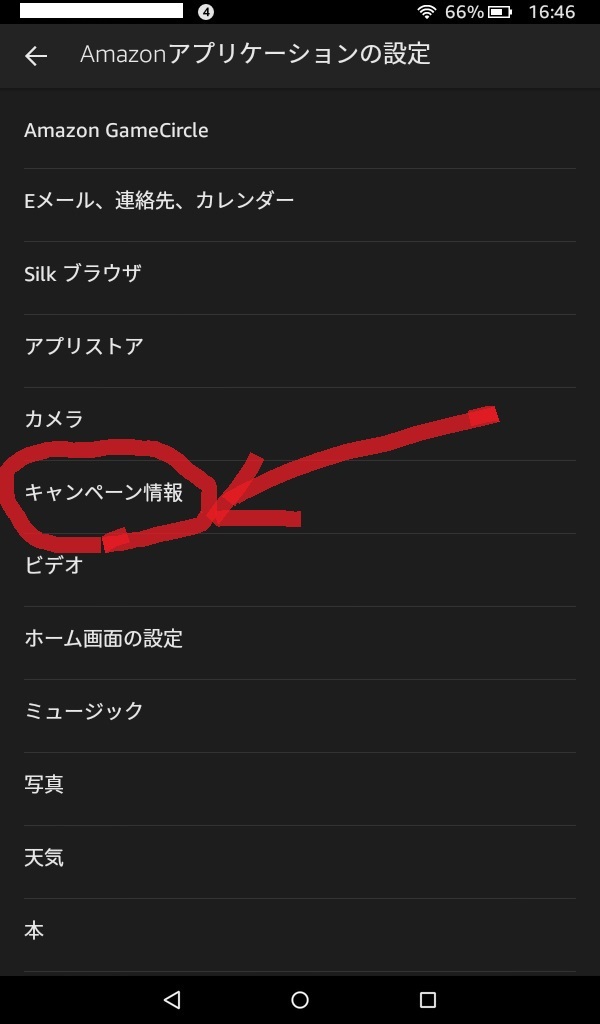
Task: Open Eメール、連絡先、カレンダー settings
Action: 159,201
